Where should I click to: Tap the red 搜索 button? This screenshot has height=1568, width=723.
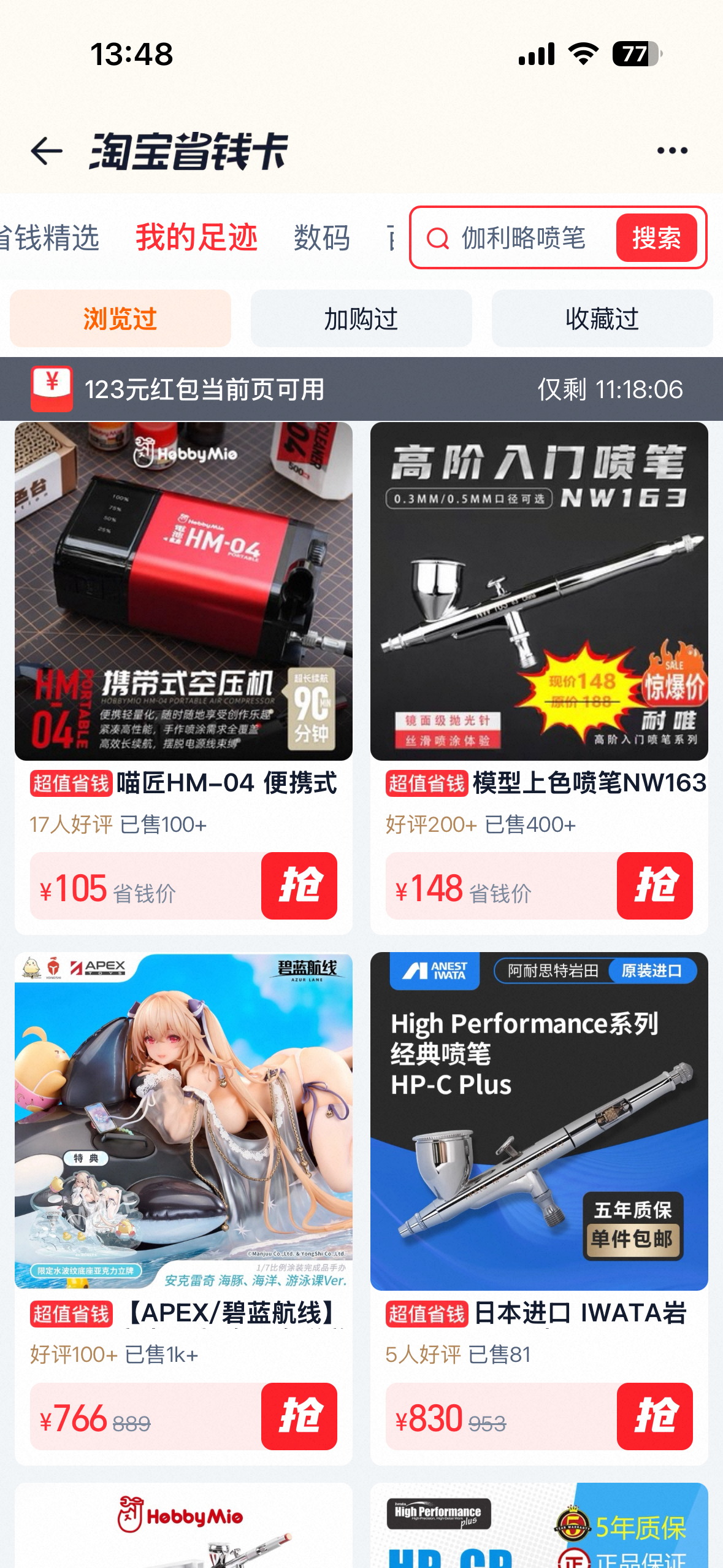656,238
